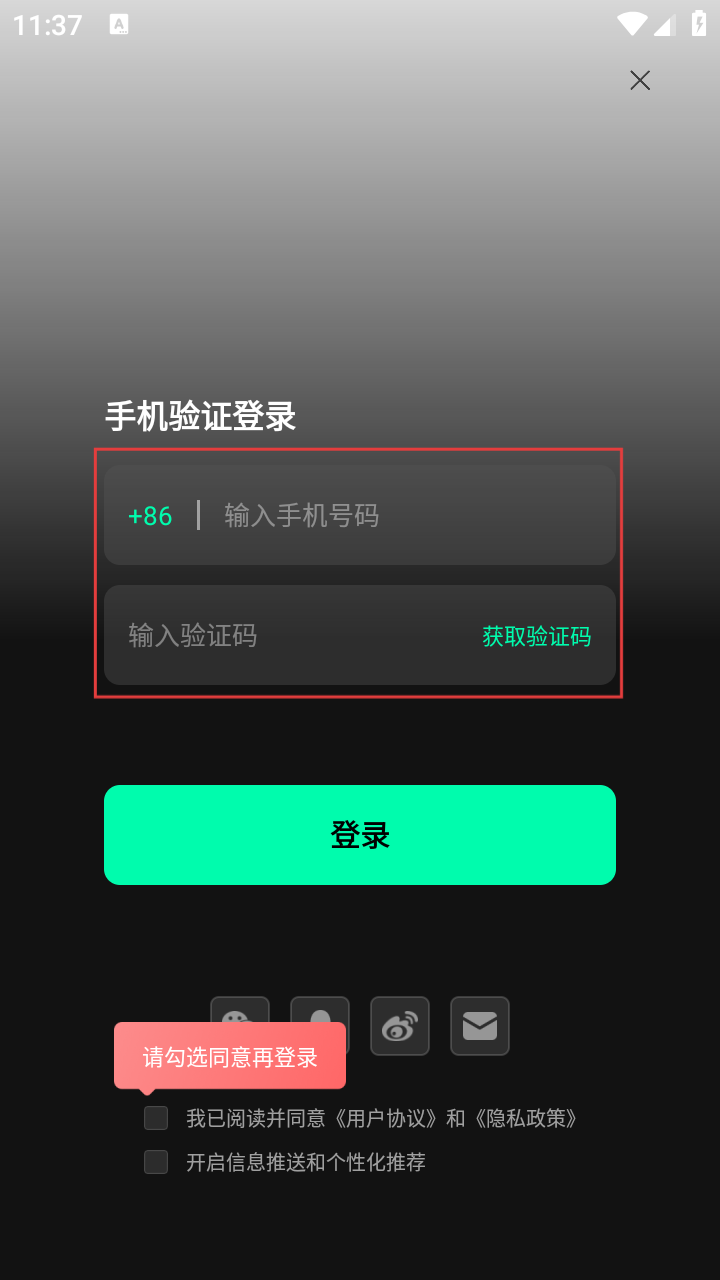720x1280 pixels.
Task: Enable 开启信息推送和个性化推荐 checkbox
Action: tap(156, 1162)
